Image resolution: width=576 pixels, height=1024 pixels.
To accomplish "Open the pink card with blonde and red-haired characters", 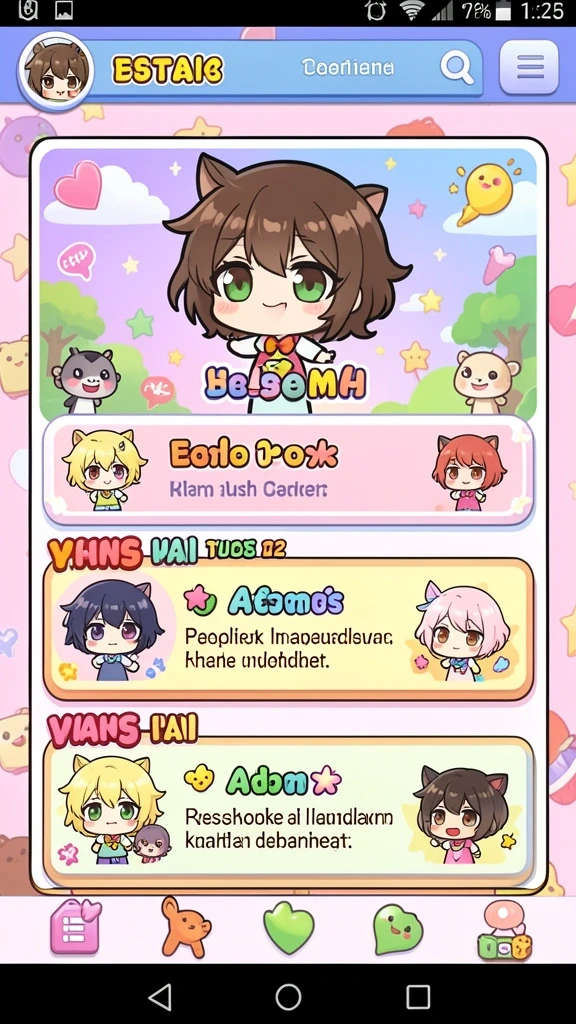I will tap(288, 471).
